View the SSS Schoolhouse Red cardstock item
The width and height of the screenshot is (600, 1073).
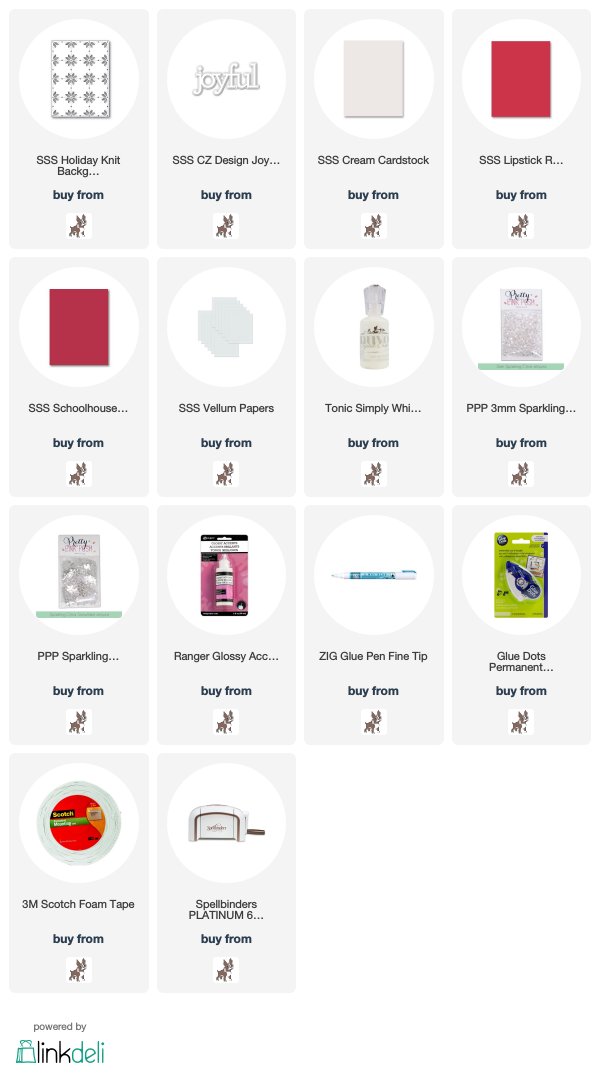(79, 327)
